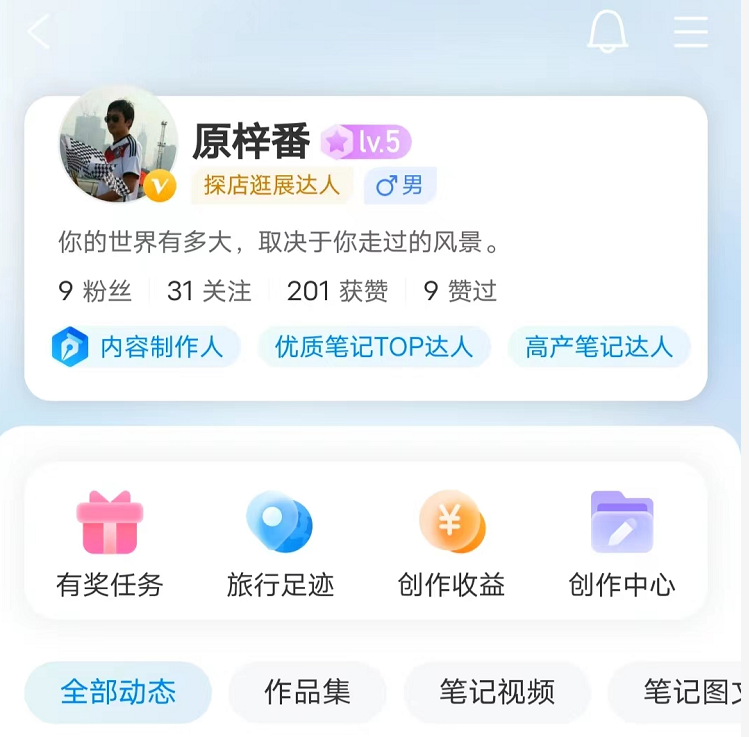Open the 9 赞过 liked list
Screen dimensions: 749x737
click(x=460, y=291)
